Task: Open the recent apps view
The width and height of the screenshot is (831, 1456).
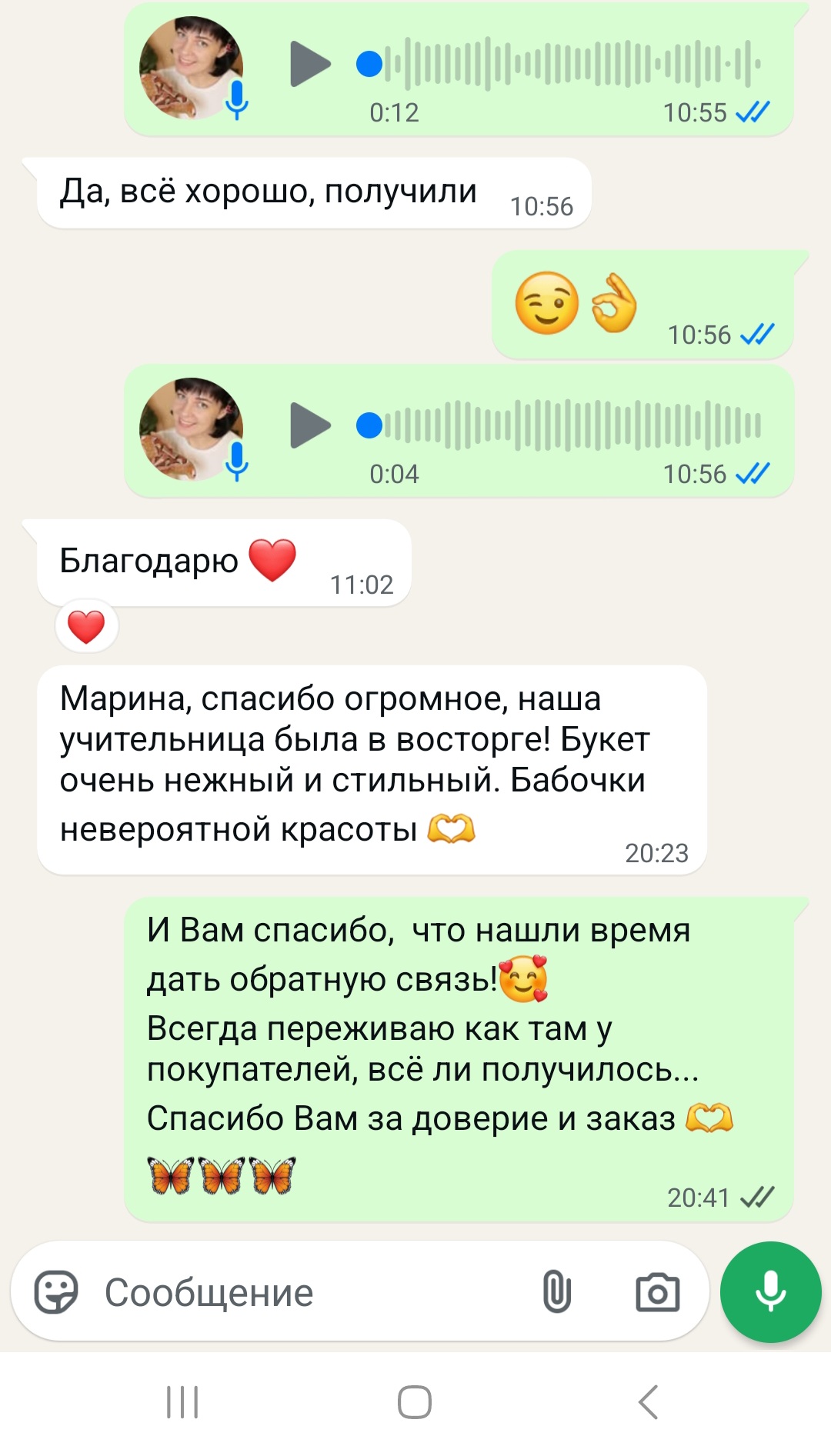Action: click(182, 1401)
